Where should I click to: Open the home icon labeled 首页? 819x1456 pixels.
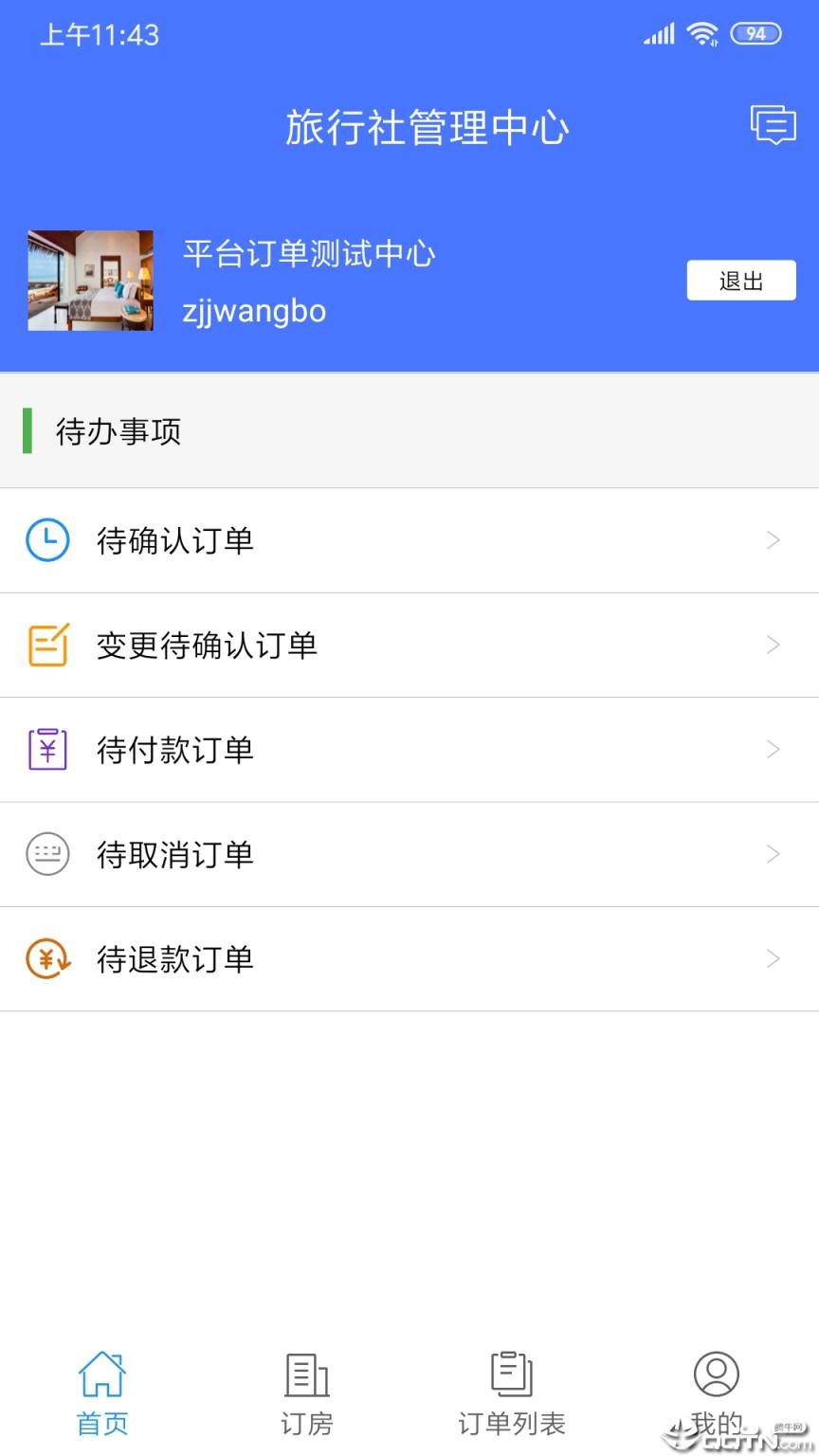pyautogui.click(x=102, y=1373)
